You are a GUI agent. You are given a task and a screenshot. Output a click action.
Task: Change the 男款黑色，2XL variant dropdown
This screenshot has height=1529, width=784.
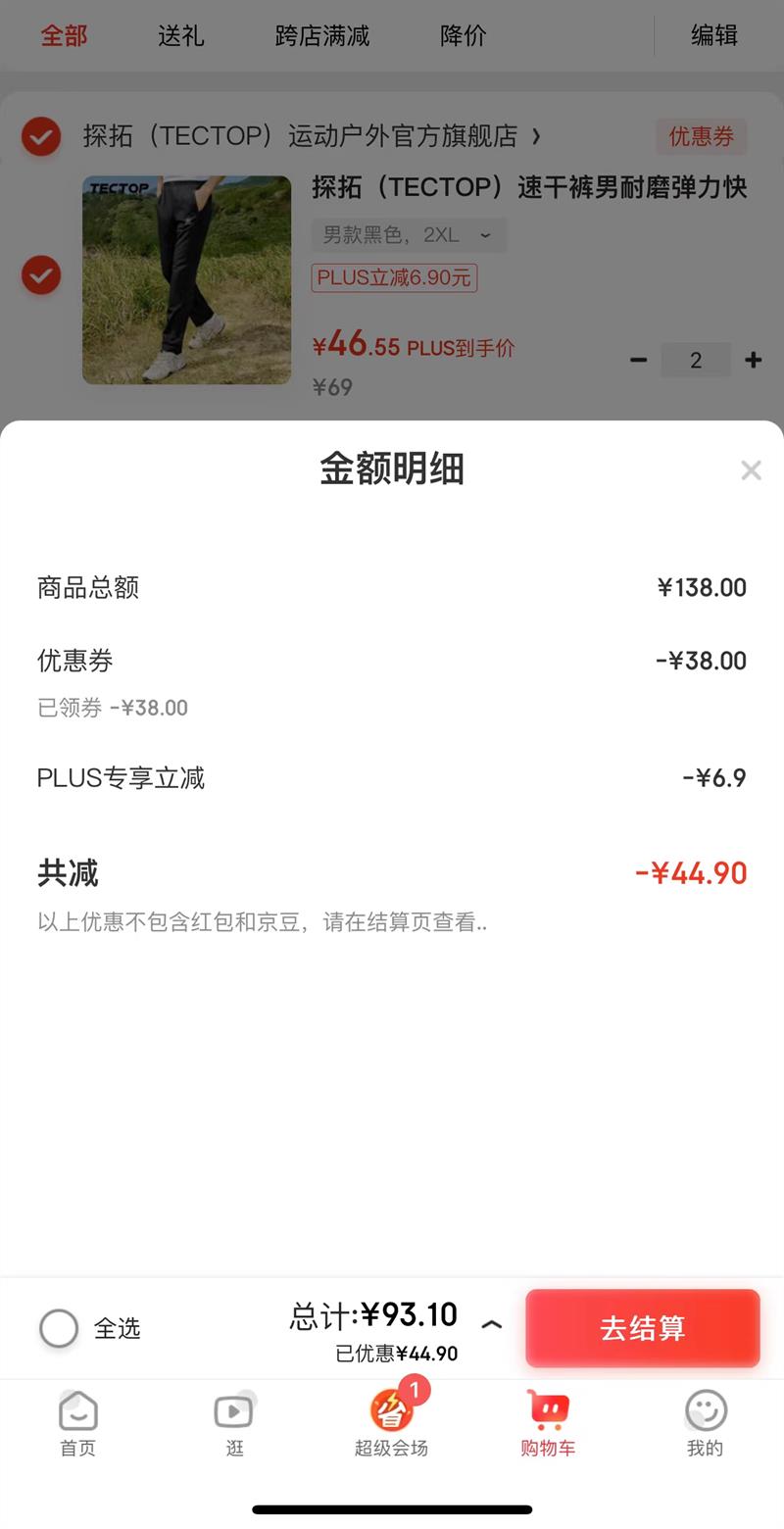(409, 235)
